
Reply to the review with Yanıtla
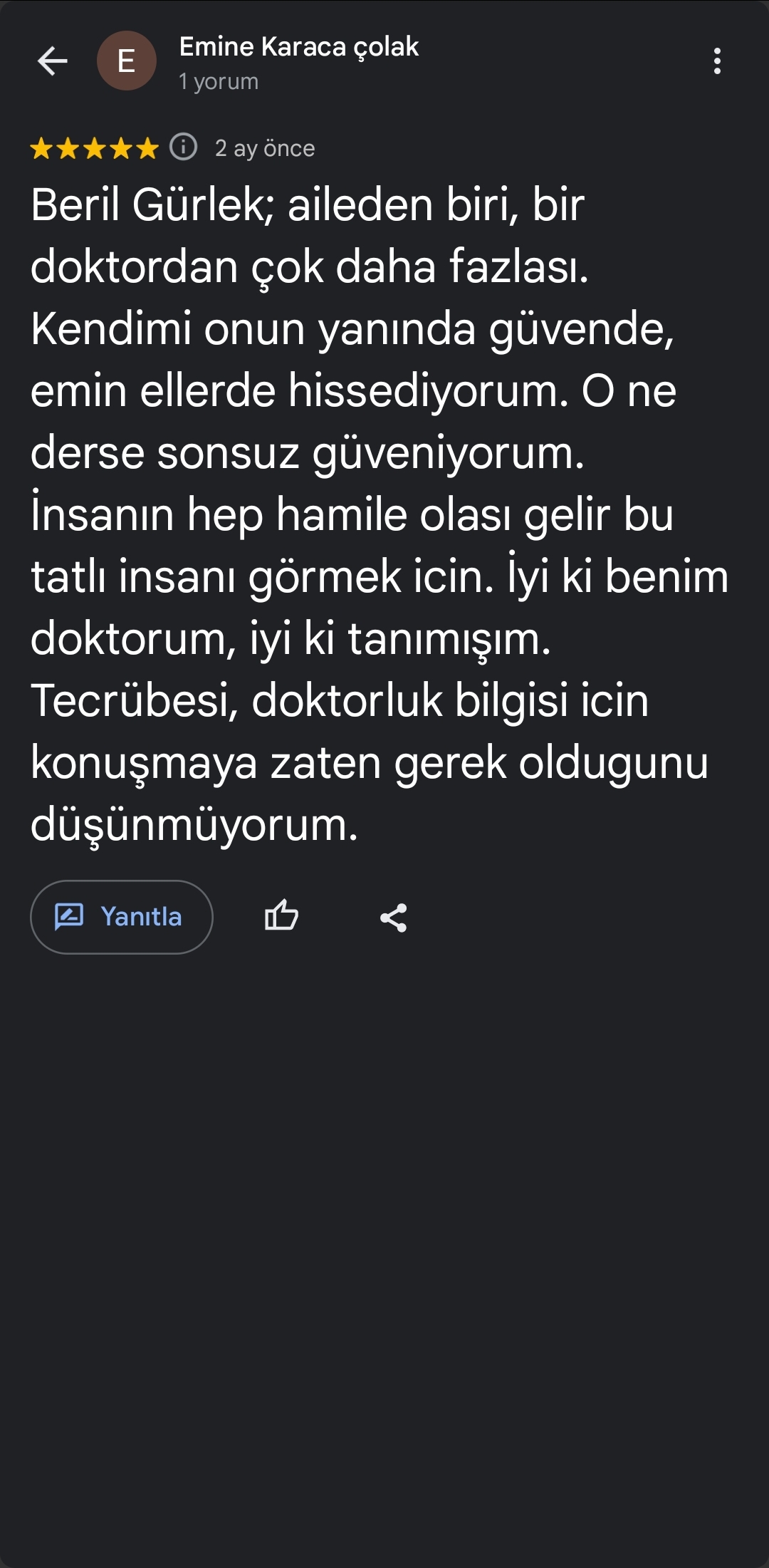point(122,917)
